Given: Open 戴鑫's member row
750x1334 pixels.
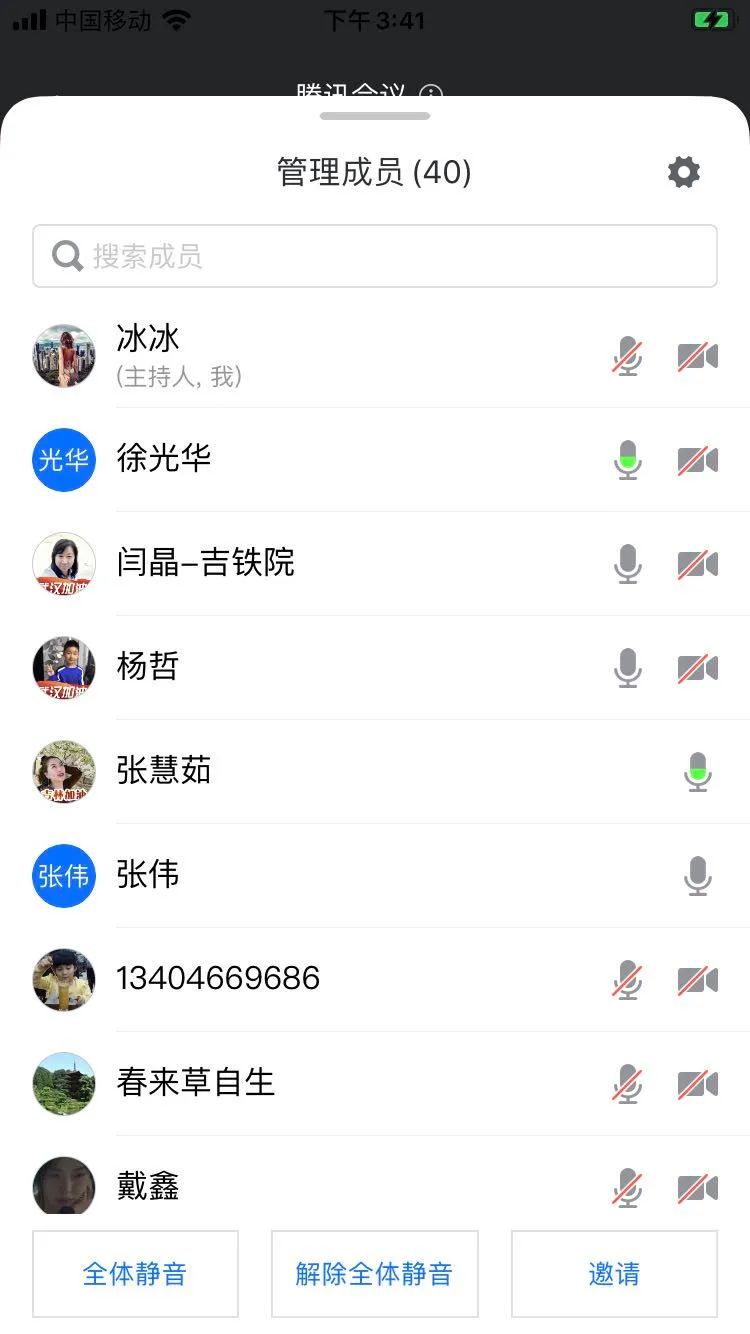Looking at the screenshot, I should point(300,1188).
